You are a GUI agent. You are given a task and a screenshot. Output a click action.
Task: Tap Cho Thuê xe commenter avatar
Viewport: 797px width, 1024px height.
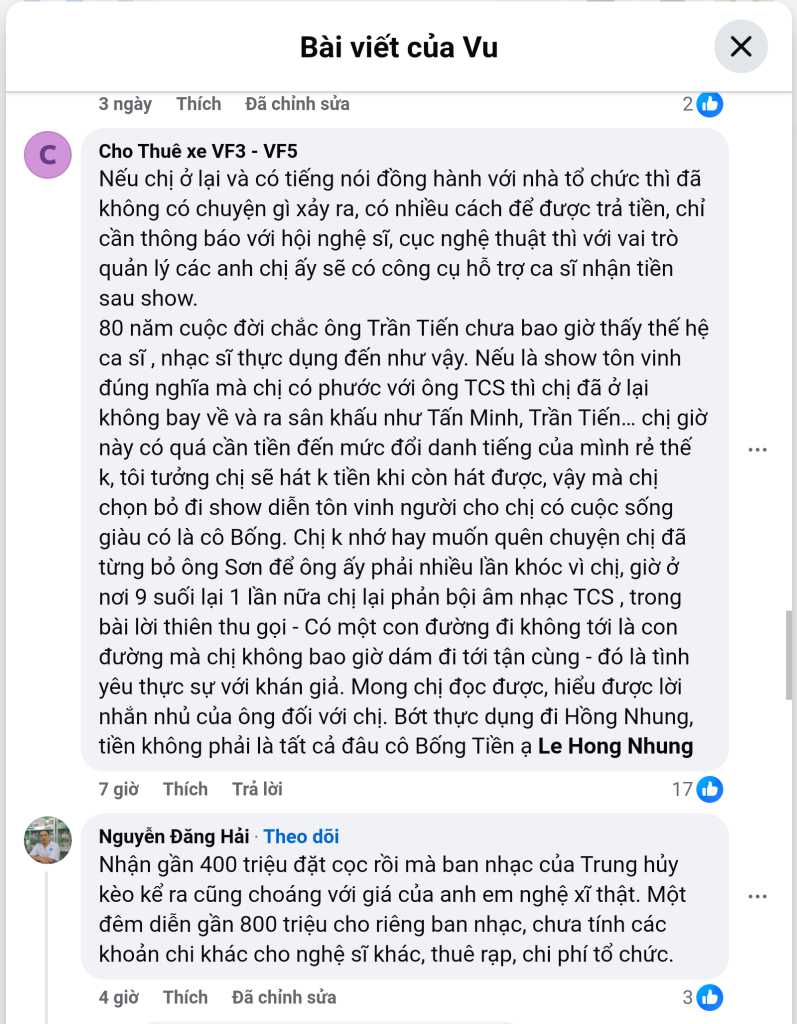tap(47, 155)
